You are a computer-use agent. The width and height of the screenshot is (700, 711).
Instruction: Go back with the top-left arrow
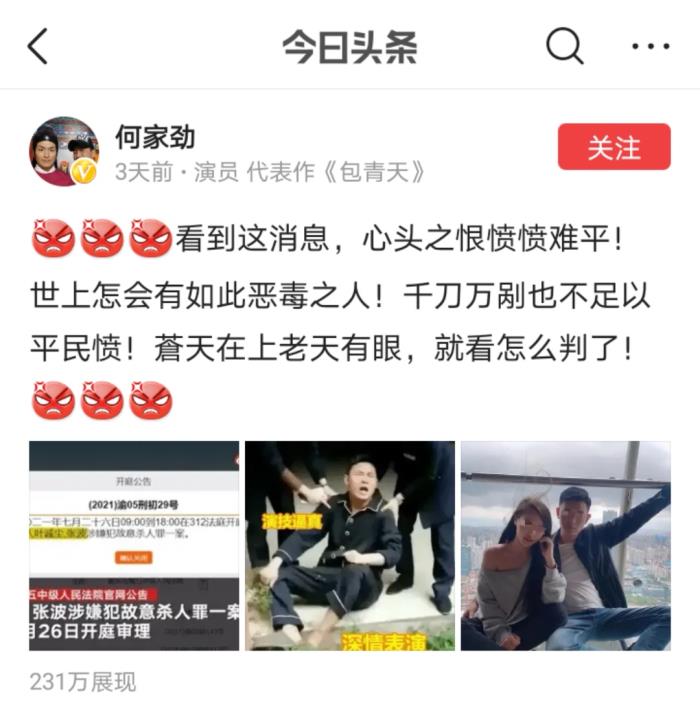(x=37, y=46)
